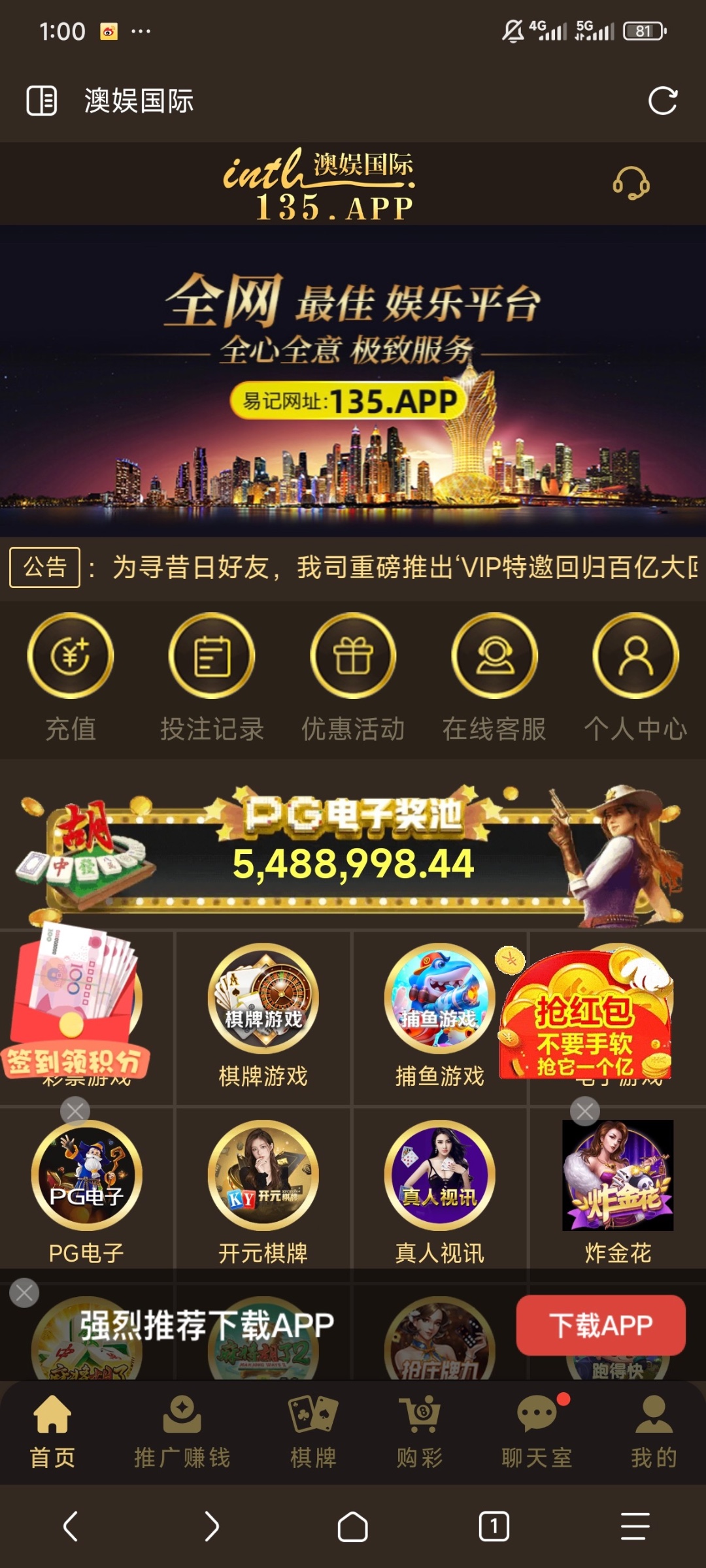
Task: Open 在线客服 online support
Action: [494, 677]
